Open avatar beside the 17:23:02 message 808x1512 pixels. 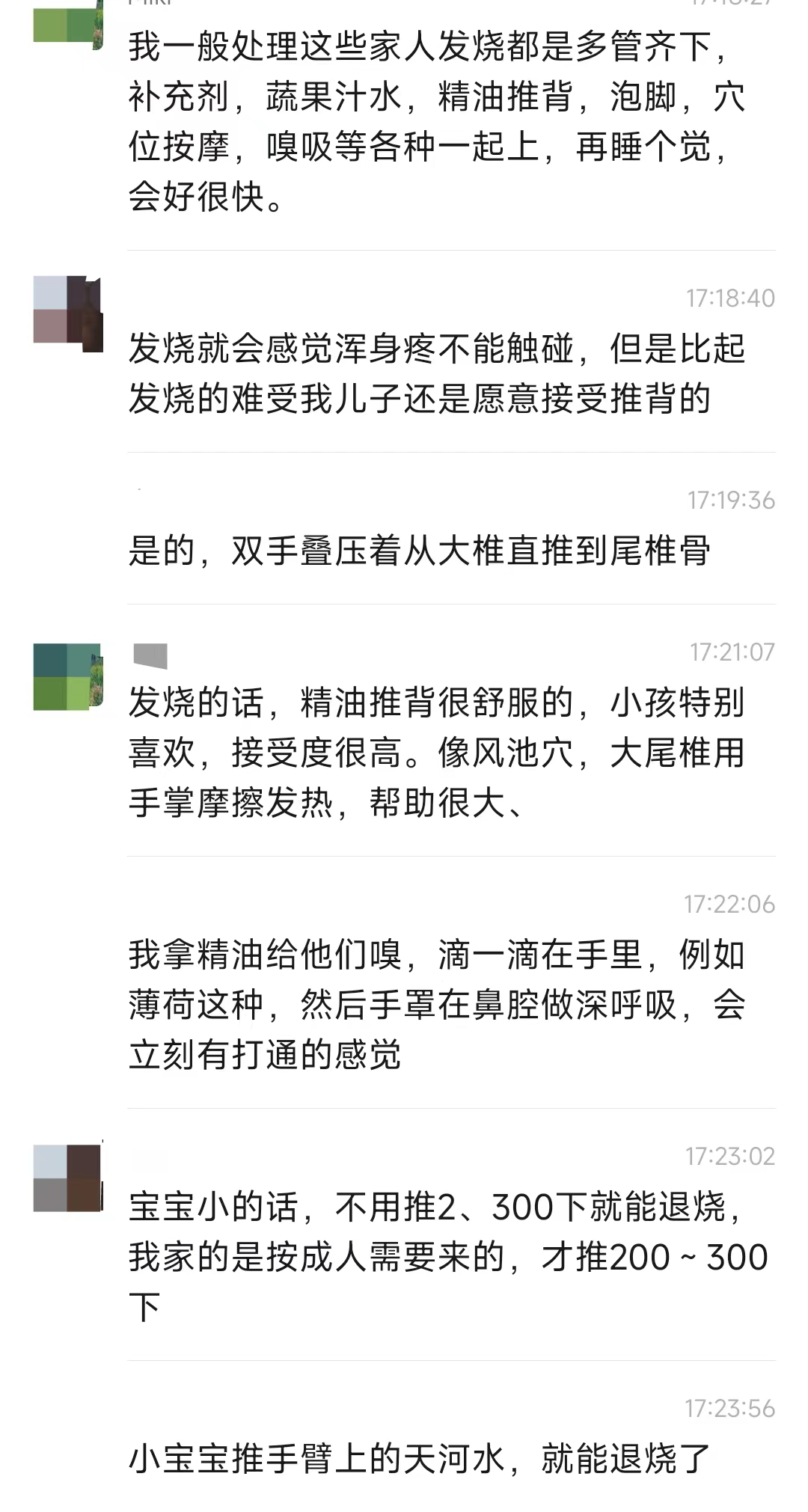coord(68,1178)
